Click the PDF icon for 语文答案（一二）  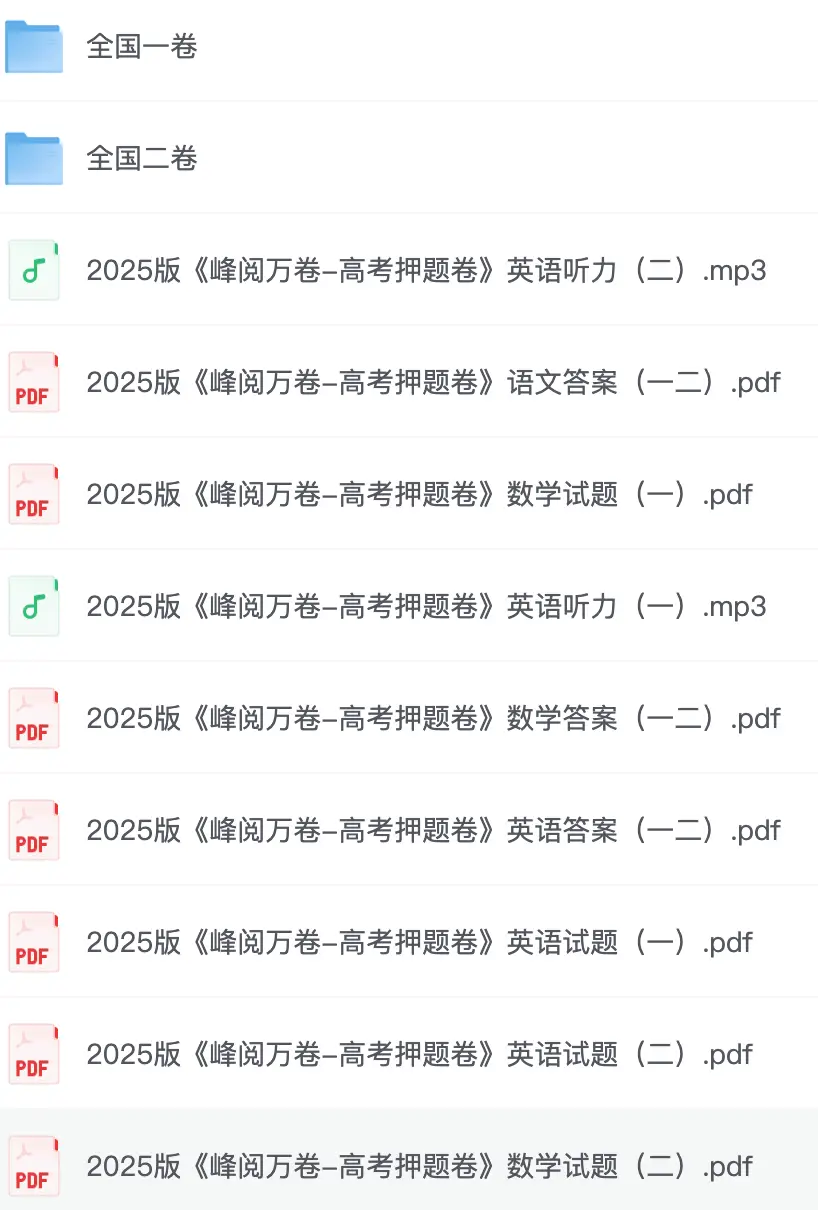34,383
